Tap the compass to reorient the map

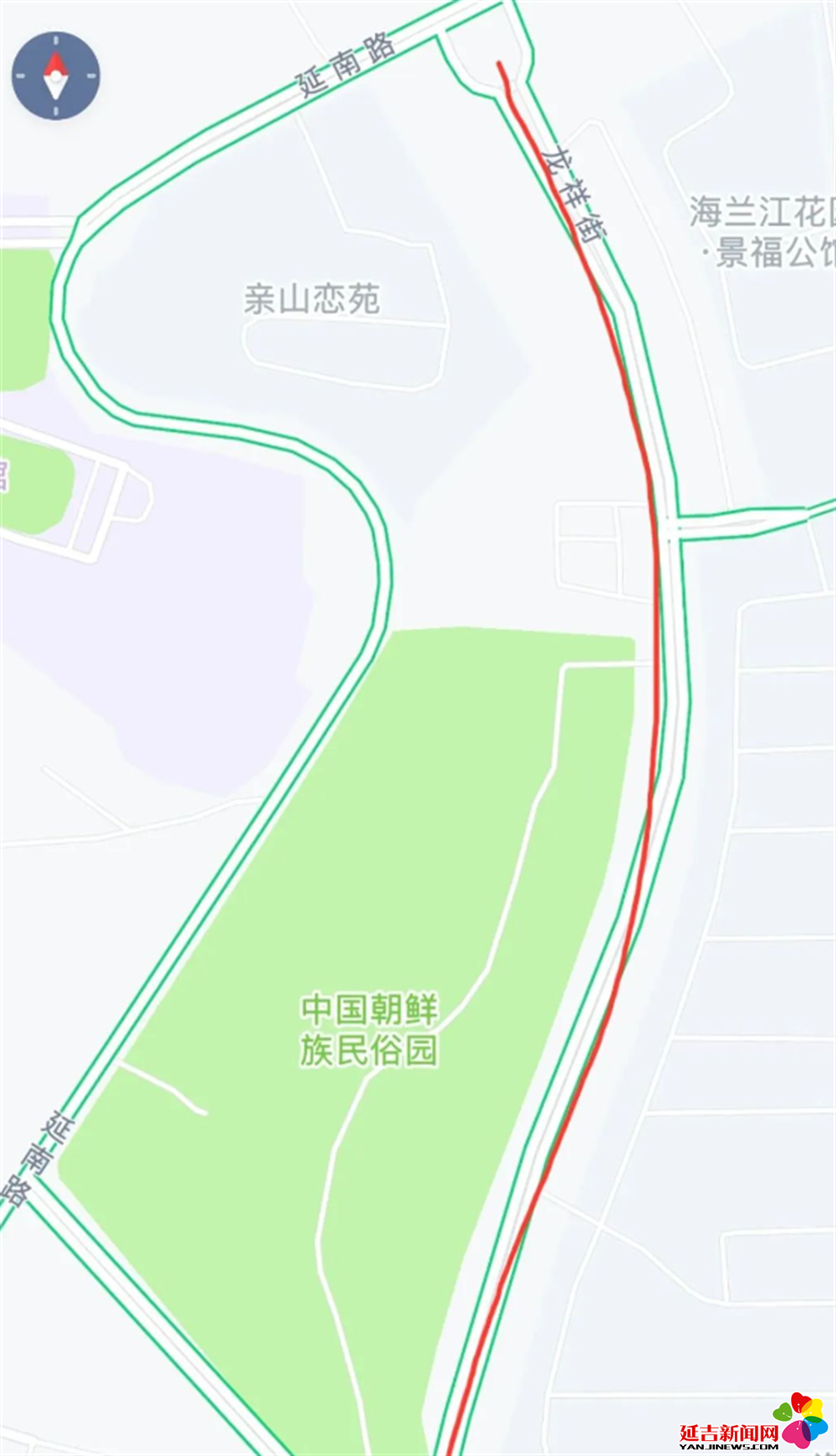[56, 76]
